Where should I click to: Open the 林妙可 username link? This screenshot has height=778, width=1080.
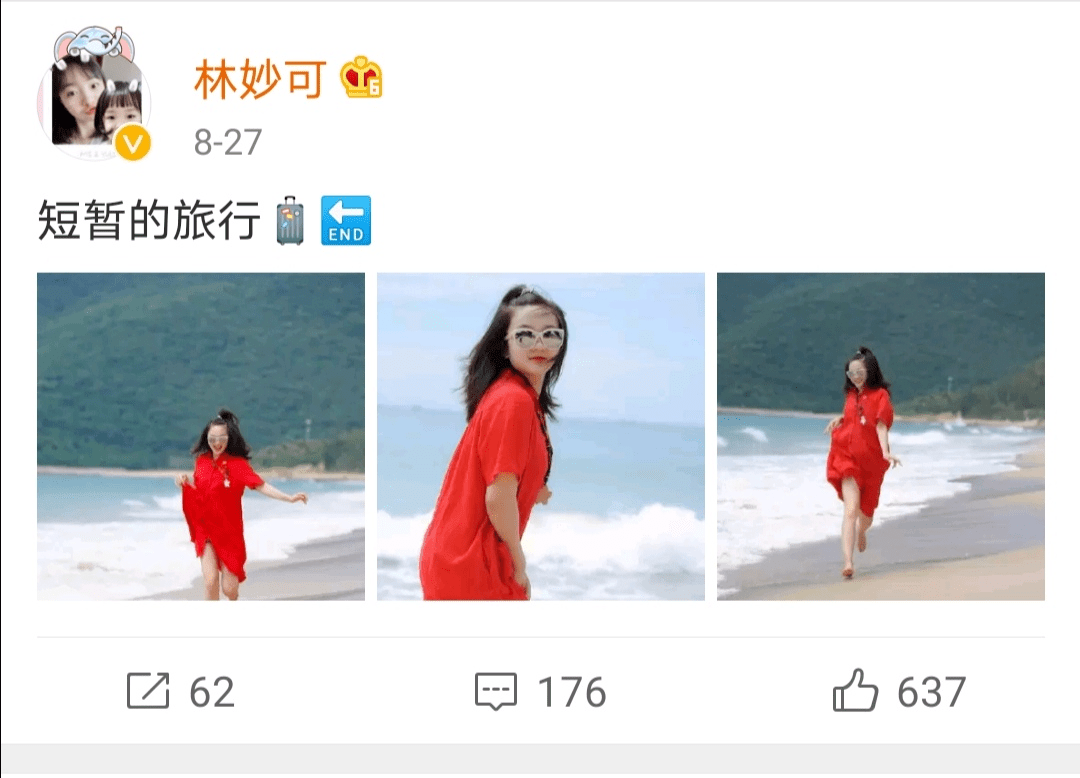click(x=260, y=80)
